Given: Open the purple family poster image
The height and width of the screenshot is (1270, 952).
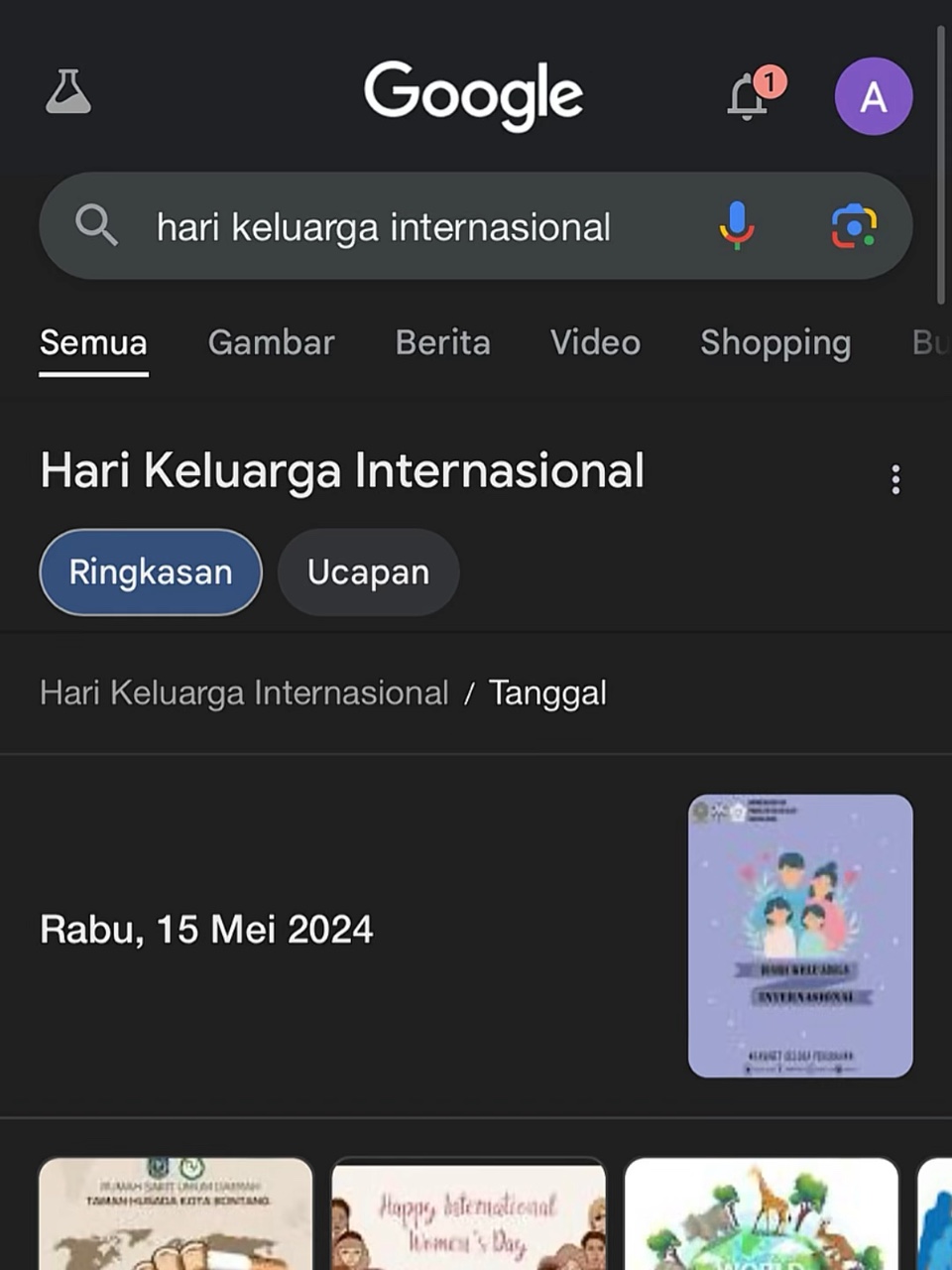Looking at the screenshot, I should pyautogui.click(x=799, y=935).
